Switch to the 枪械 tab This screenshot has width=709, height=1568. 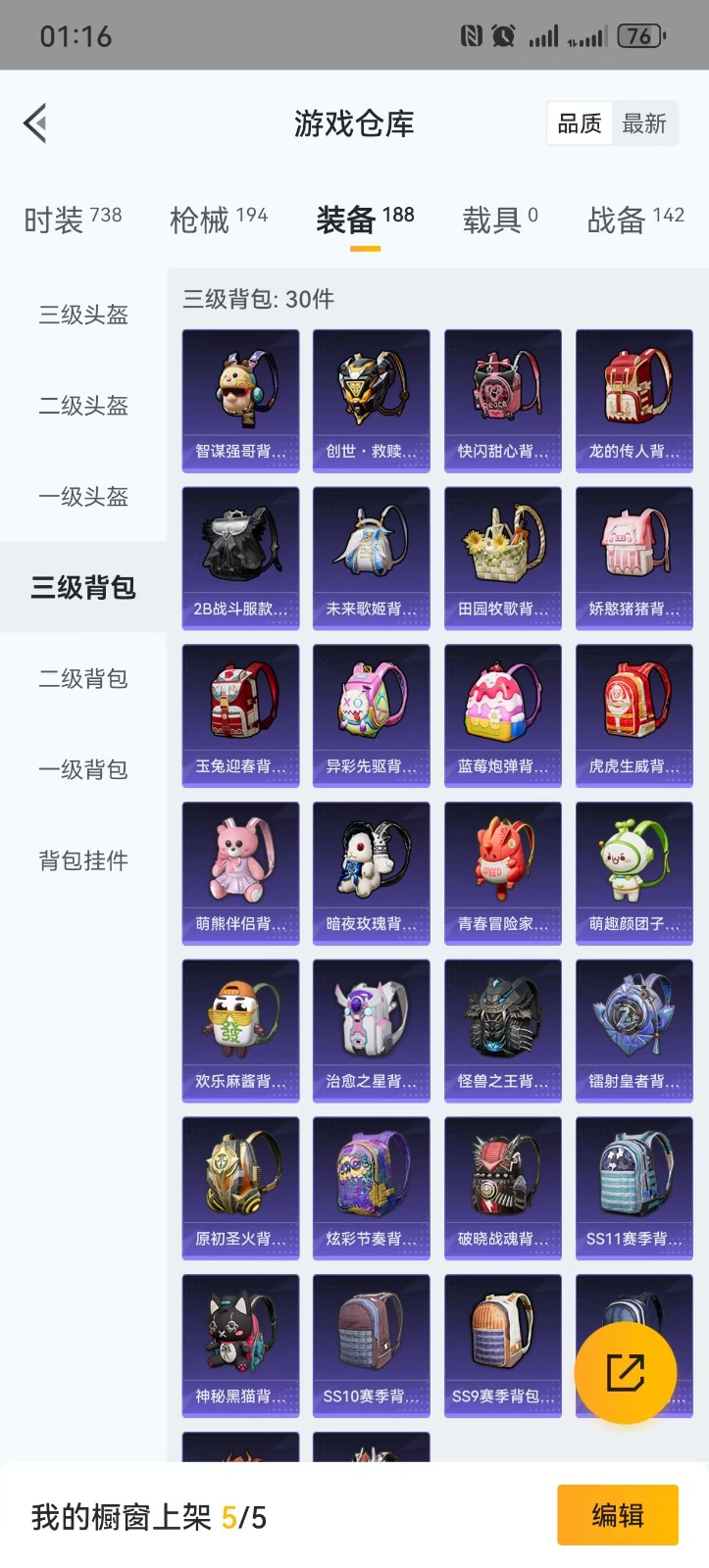pos(219,220)
